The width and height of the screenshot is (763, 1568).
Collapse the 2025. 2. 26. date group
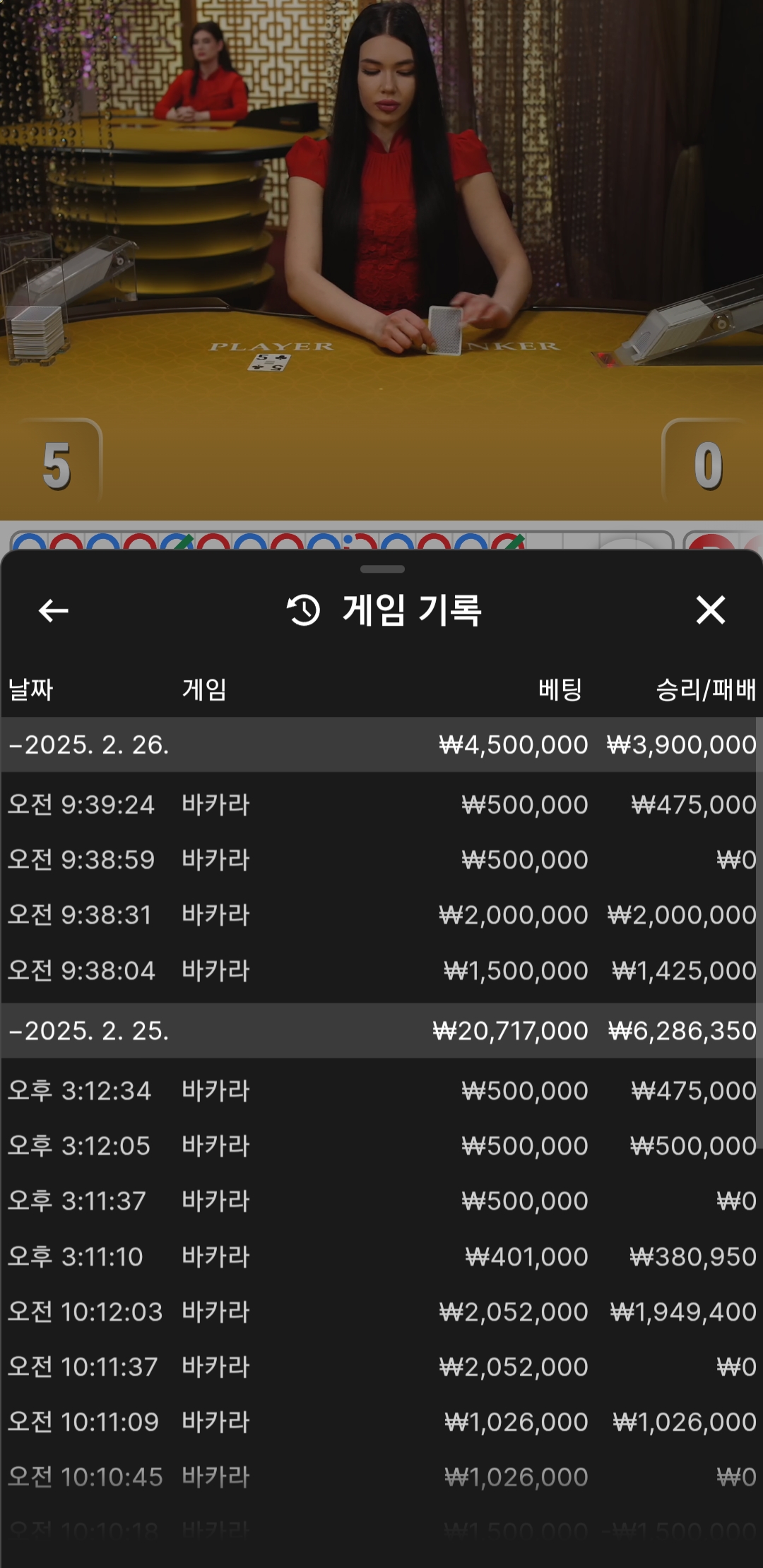(381, 744)
